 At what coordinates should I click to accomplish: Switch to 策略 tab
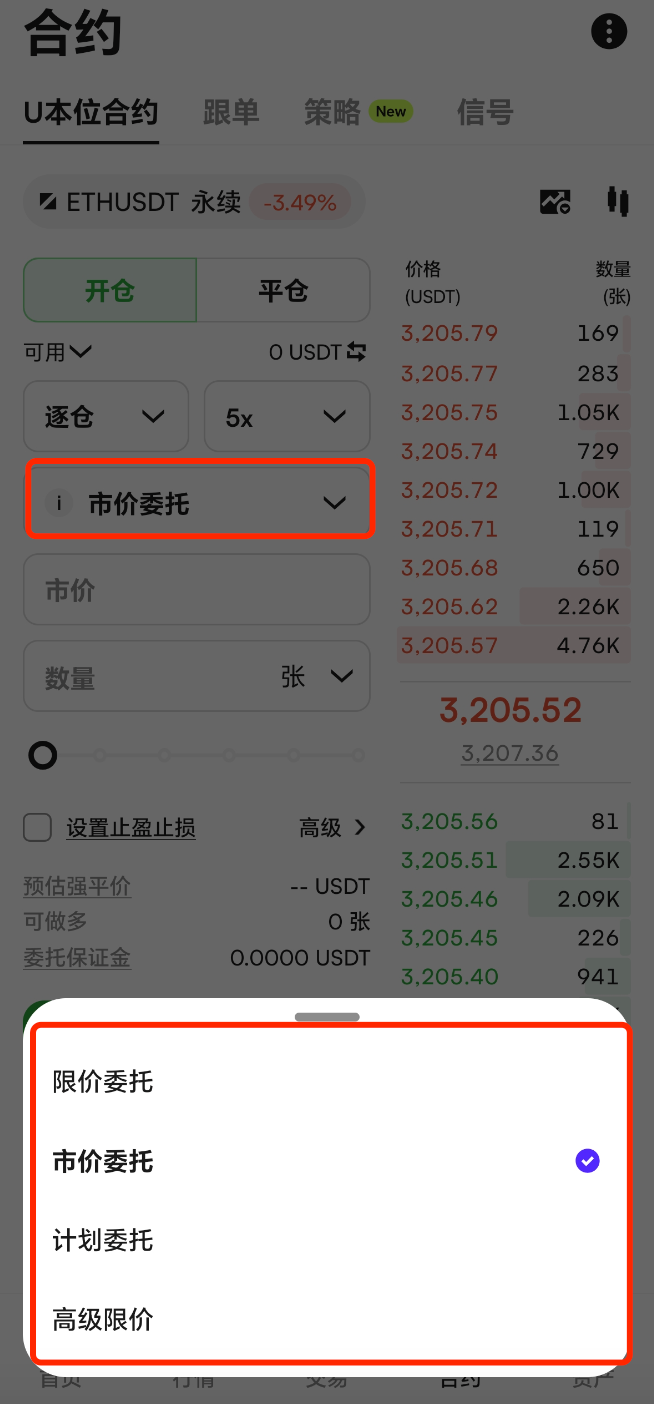333,112
